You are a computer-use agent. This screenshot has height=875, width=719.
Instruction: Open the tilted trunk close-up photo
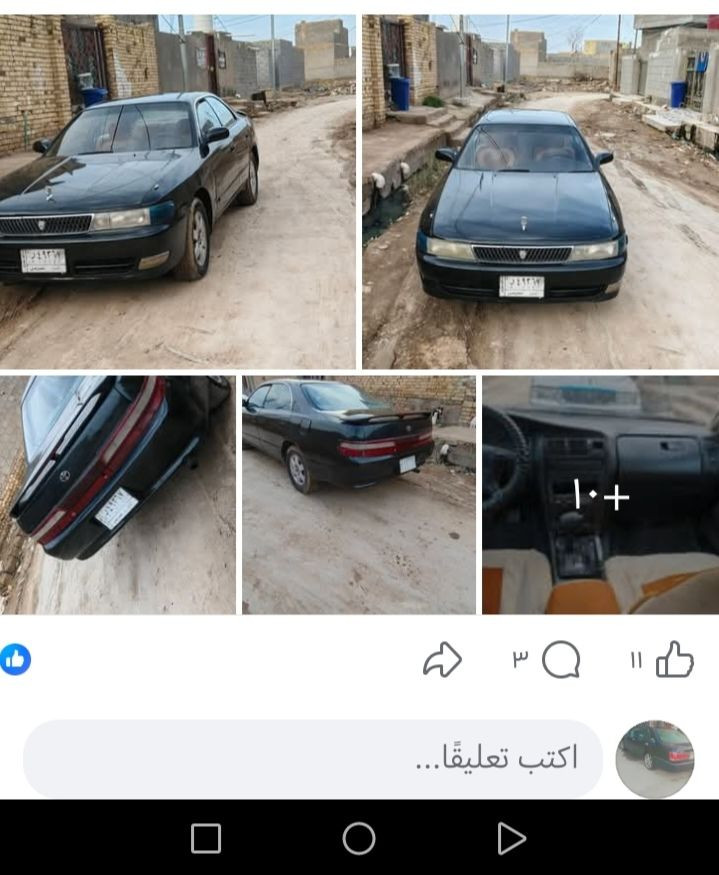[x=118, y=495]
